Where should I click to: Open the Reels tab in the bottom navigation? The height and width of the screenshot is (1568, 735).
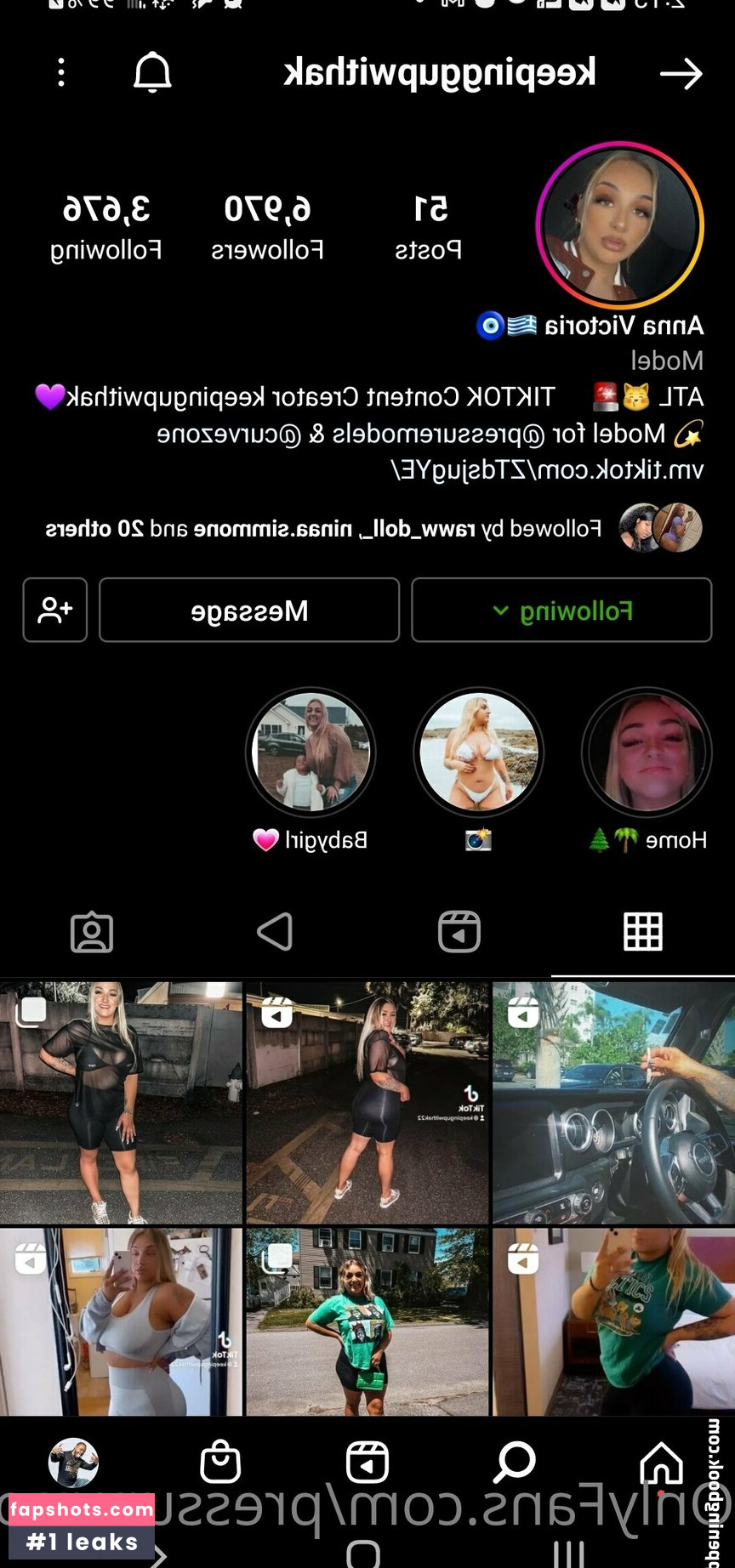(x=367, y=1464)
